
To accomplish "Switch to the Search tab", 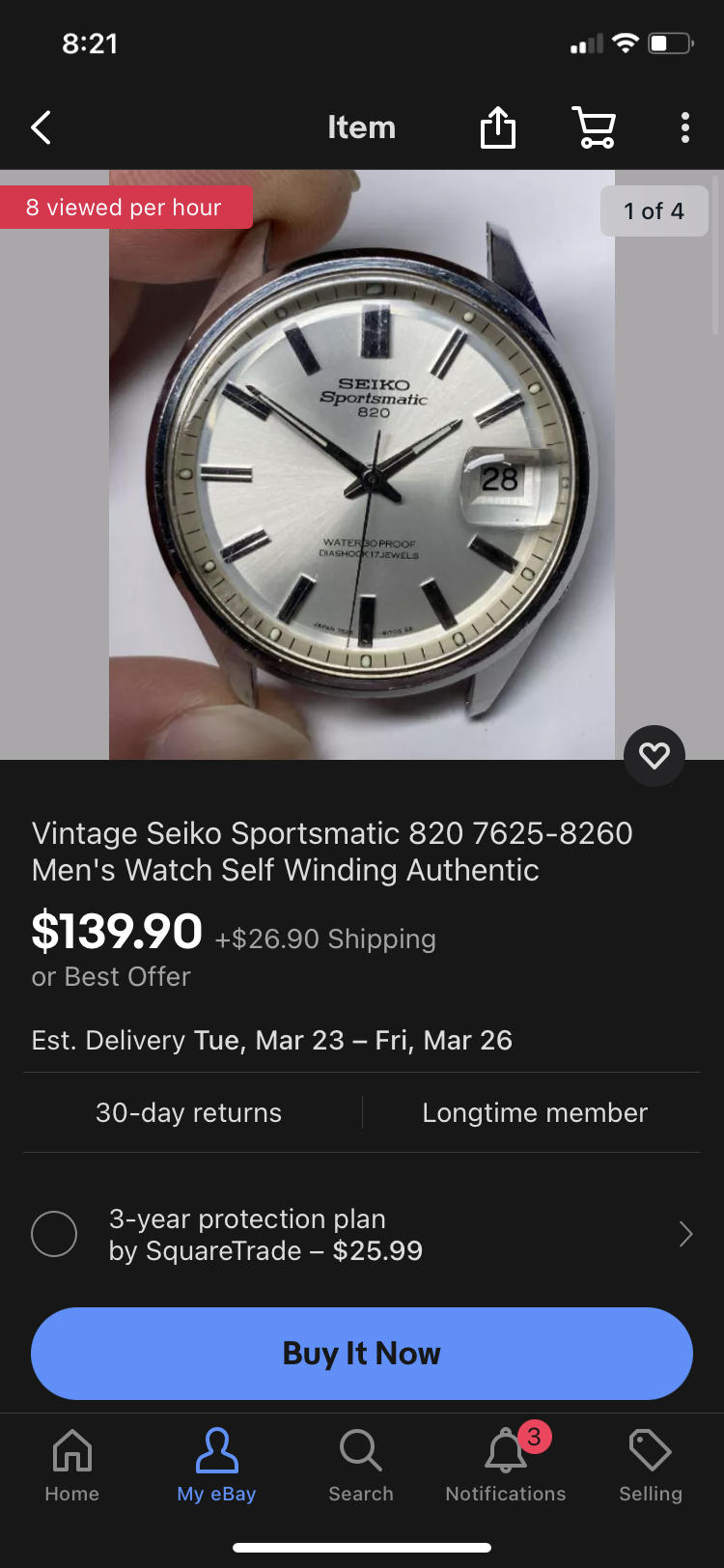I will tap(361, 1466).
